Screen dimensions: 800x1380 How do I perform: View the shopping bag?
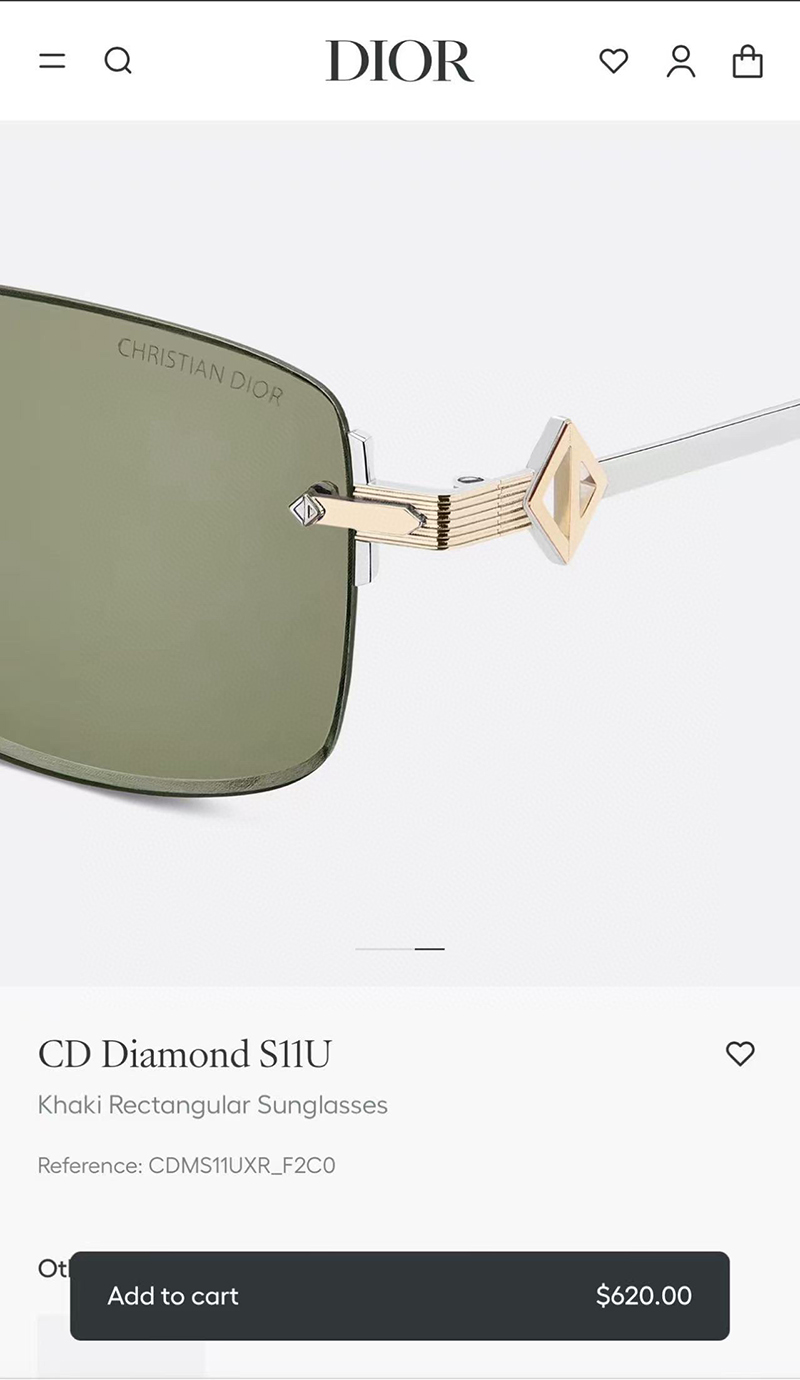(747, 61)
